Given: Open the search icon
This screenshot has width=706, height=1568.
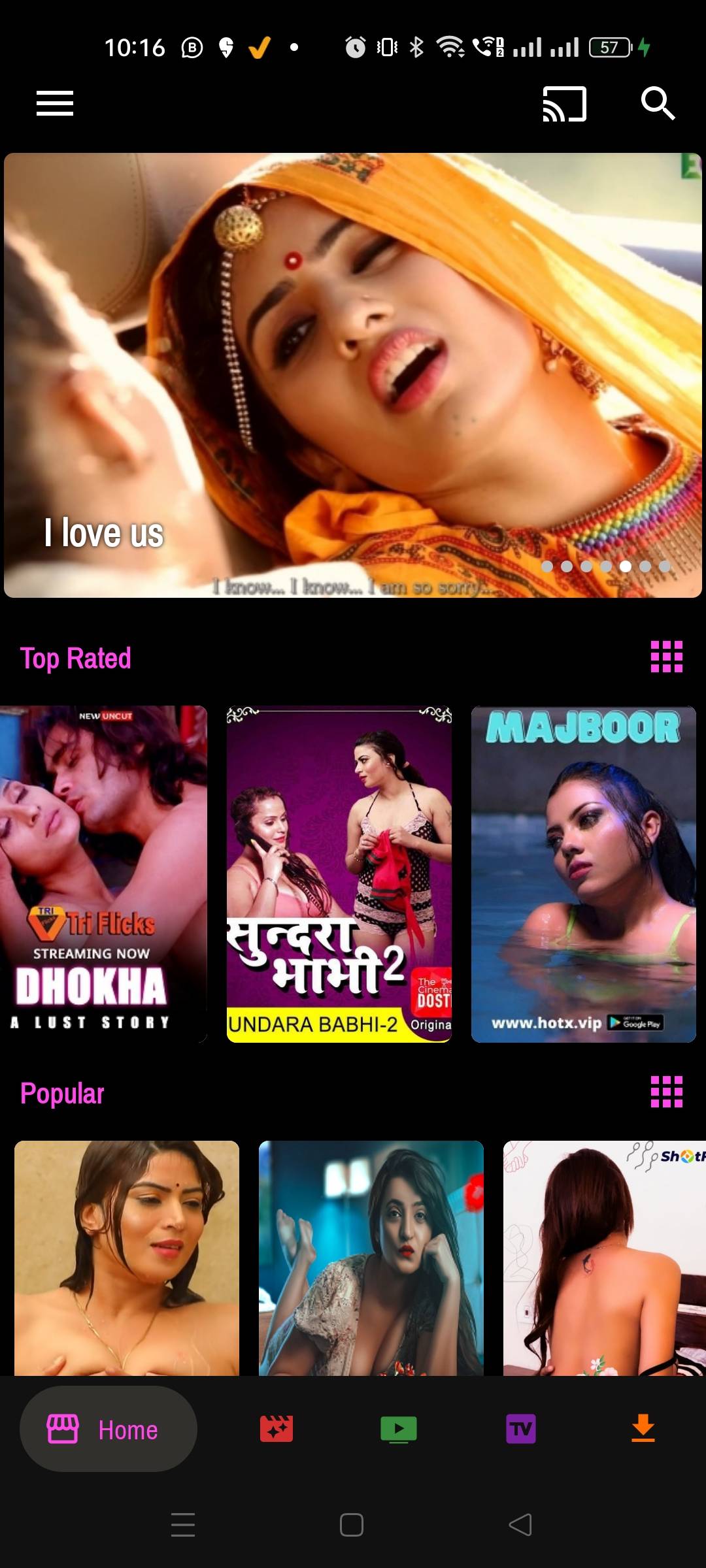Looking at the screenshot, I should [x=657, y=104].
